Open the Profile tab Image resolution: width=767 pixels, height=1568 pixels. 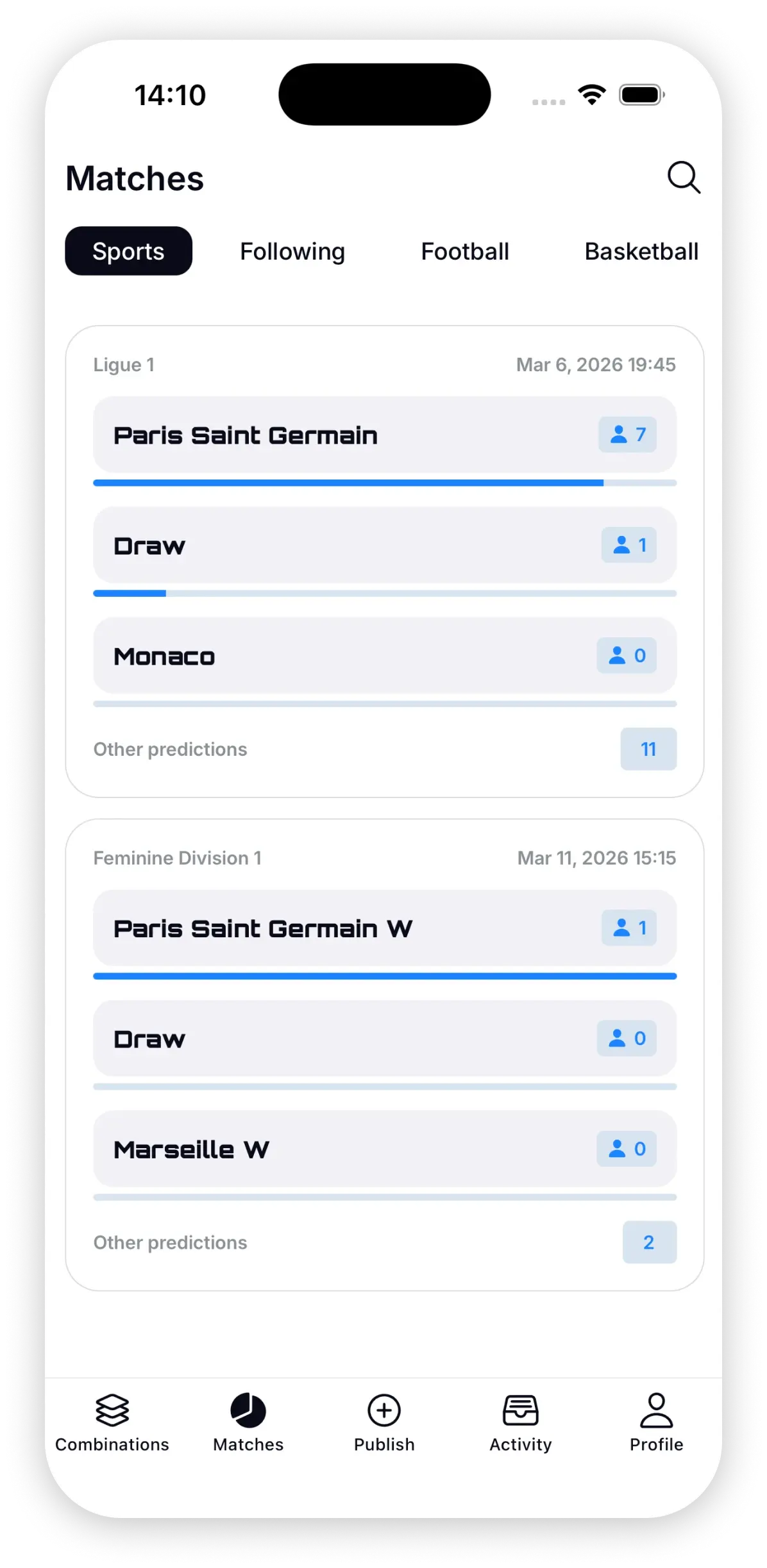click(656, 1422)
